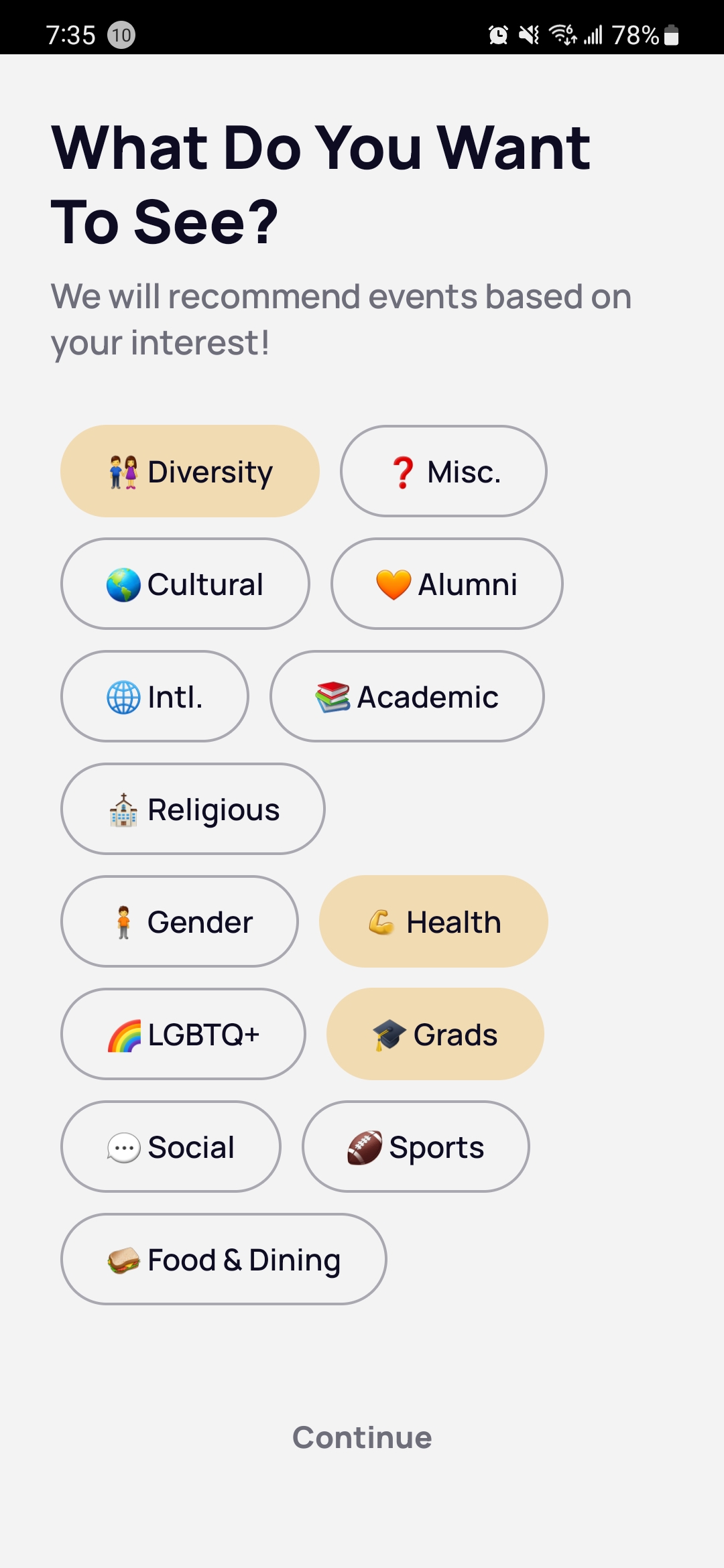Tap the stacked books icon on Academic

333,696
